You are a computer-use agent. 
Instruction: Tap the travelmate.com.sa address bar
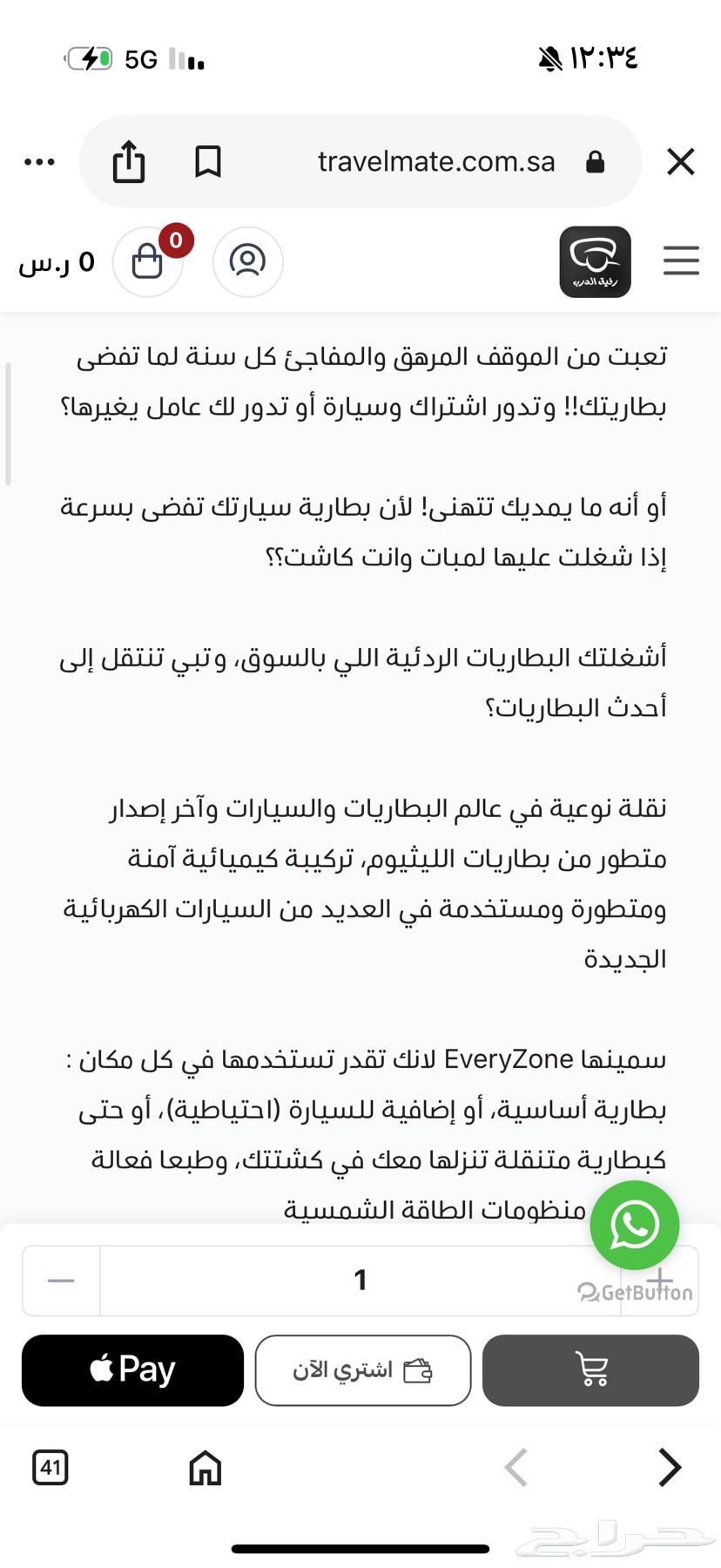pyautogui.click(x=435, y=162)
